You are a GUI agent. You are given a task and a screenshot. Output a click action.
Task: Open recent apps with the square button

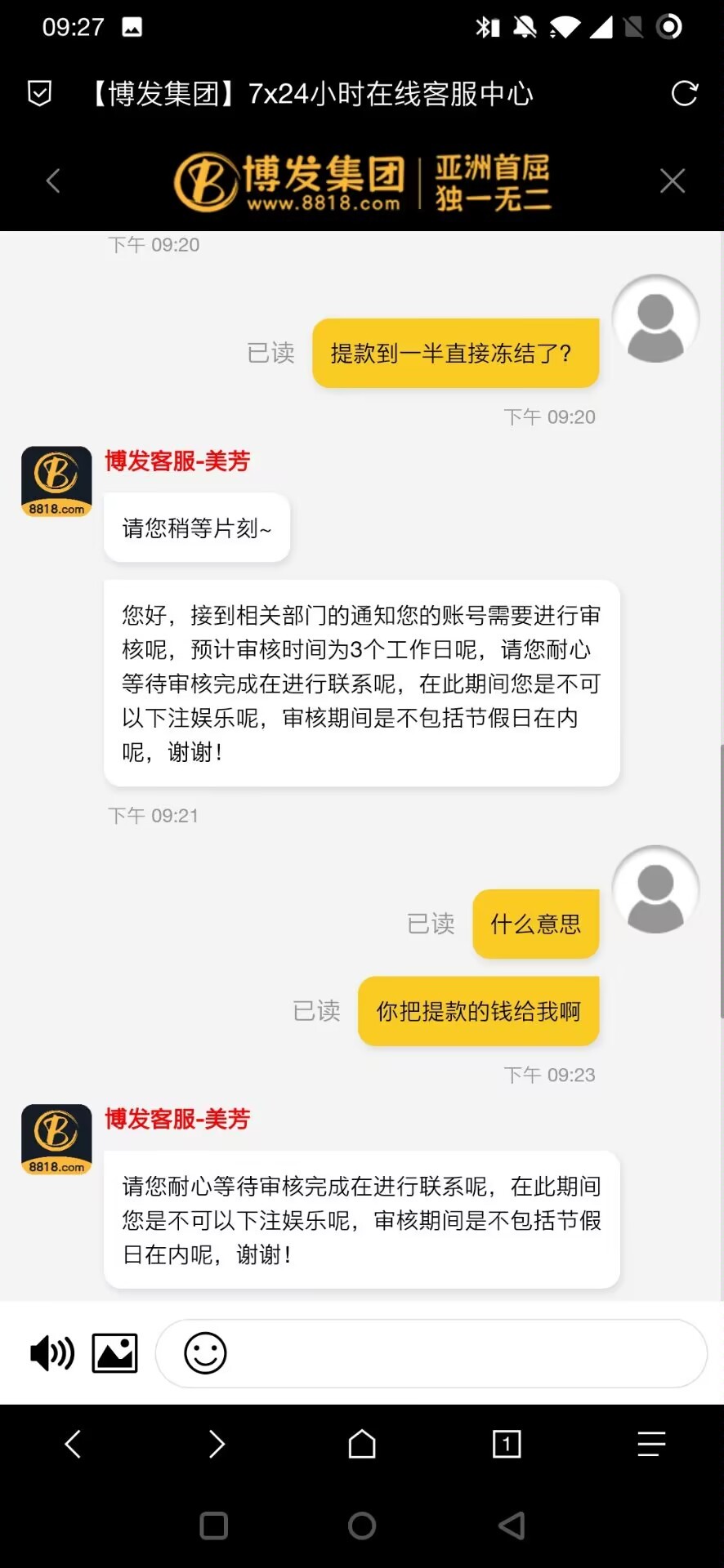(x=214, y=1526)
